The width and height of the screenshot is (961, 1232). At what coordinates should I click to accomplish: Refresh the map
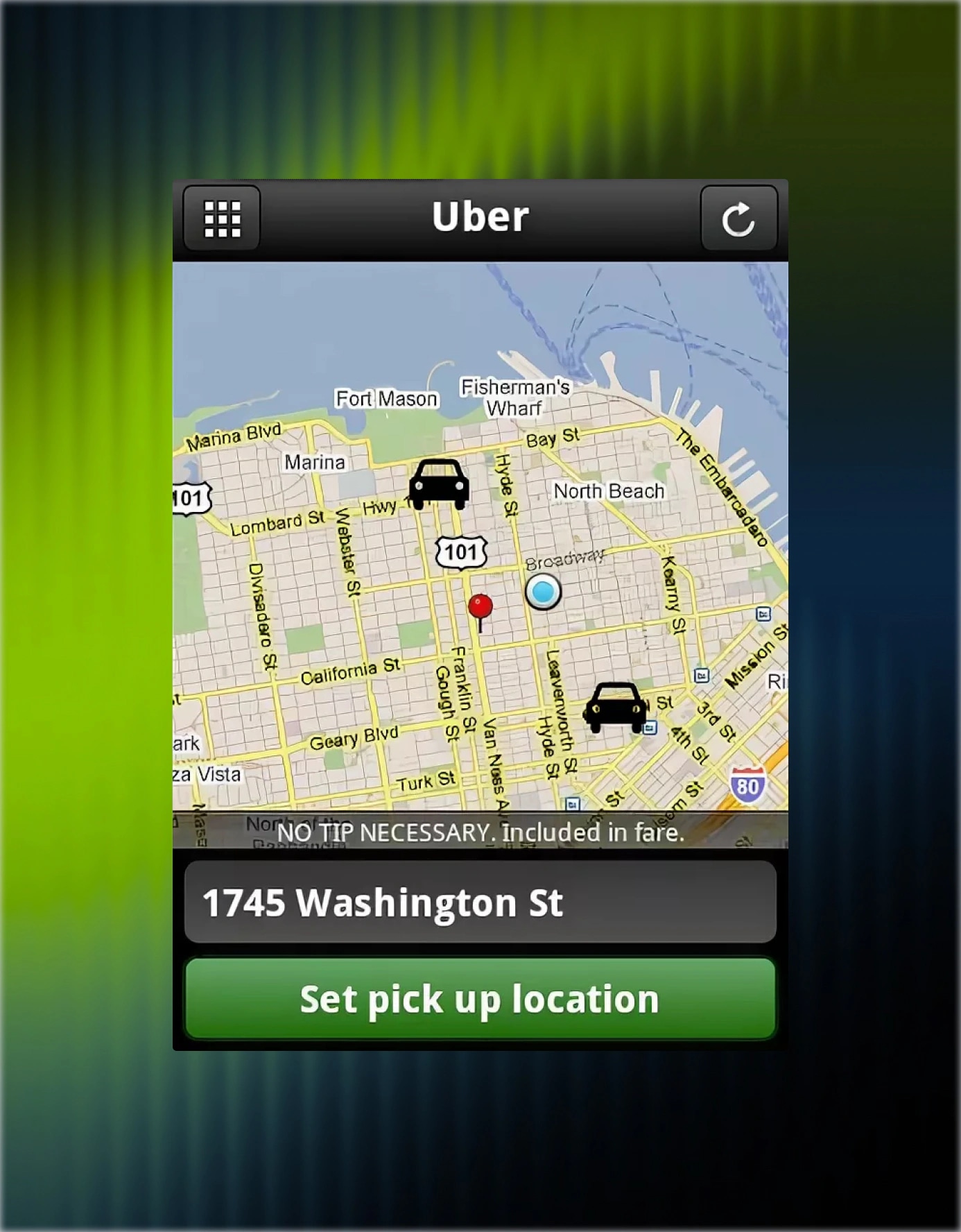tap(738, 219)
